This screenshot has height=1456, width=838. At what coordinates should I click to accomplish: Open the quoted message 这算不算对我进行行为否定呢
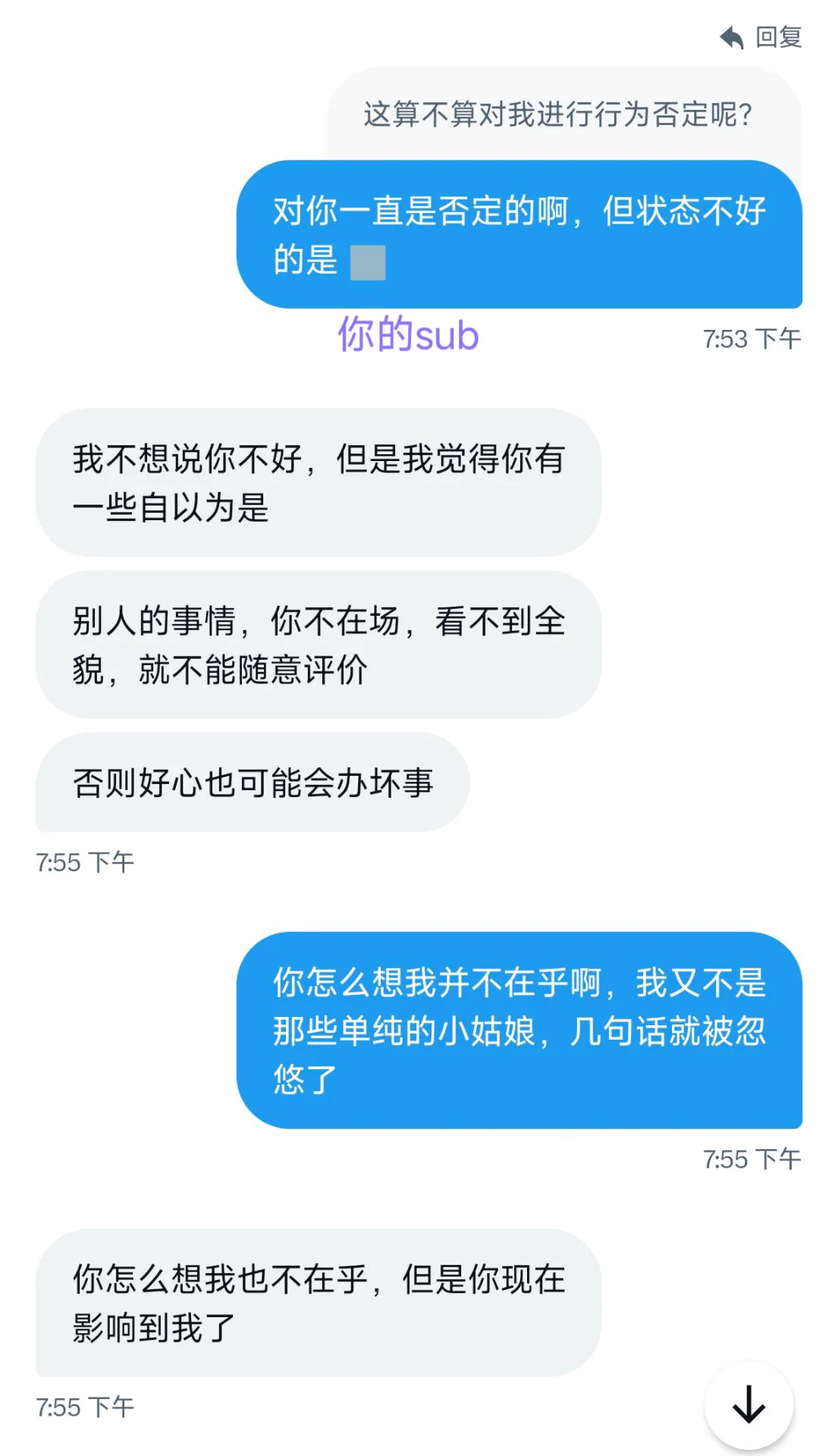point(557,115)
